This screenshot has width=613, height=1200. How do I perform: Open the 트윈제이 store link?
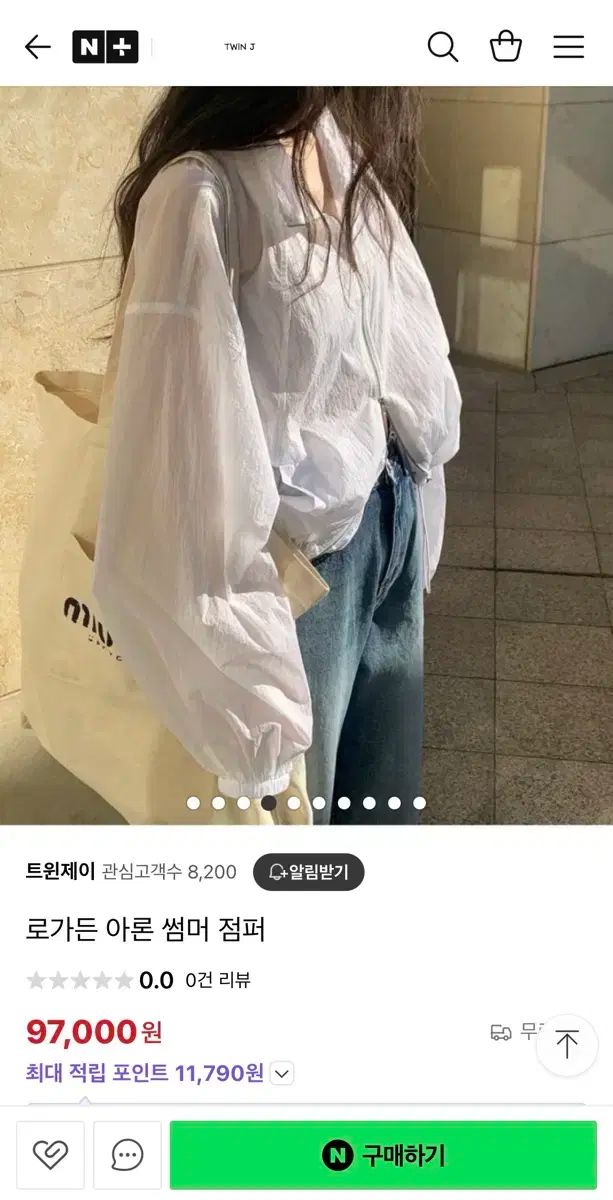point(60,872)
